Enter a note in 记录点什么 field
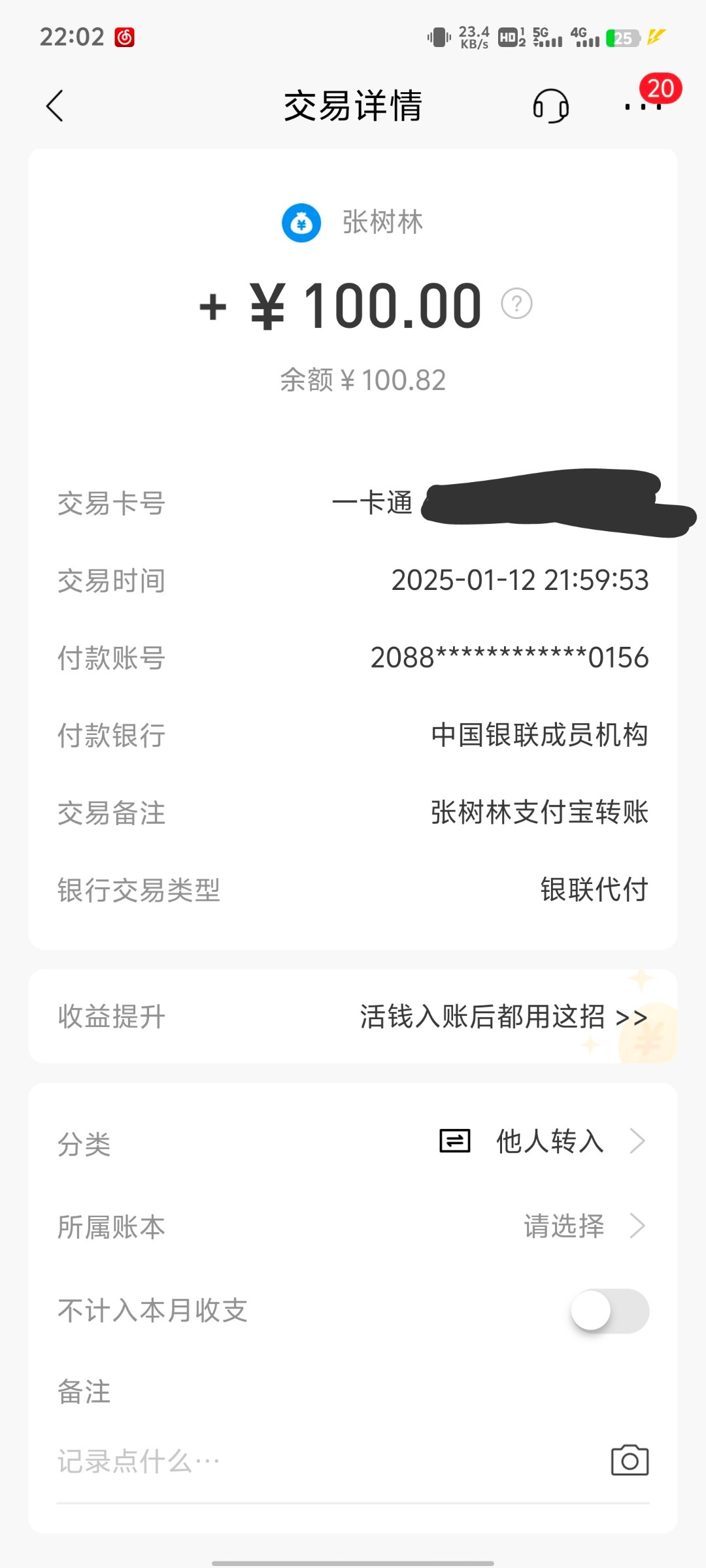This screenshot has width=706, height=1568. [x=314, y=1461]
